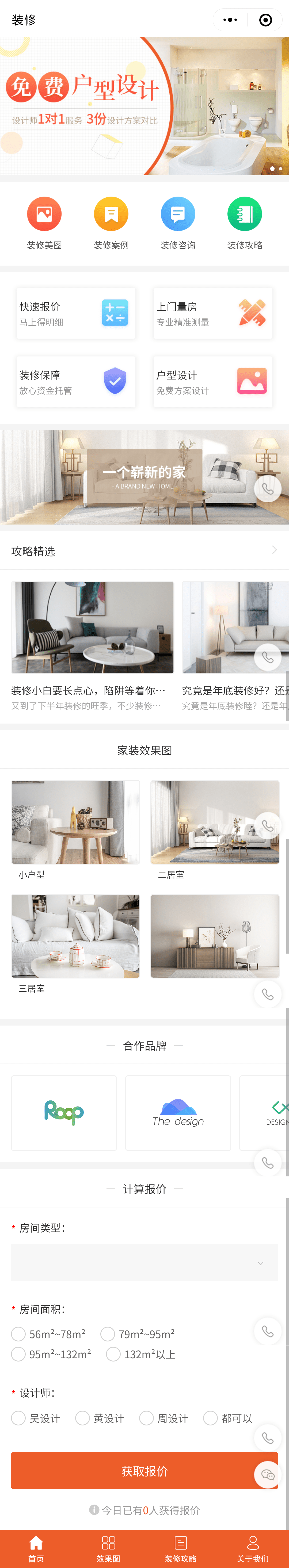Choose 都可以 for designer
Image resolution: width=289 pixels, height=1568 pixels.
(211, 1418)
